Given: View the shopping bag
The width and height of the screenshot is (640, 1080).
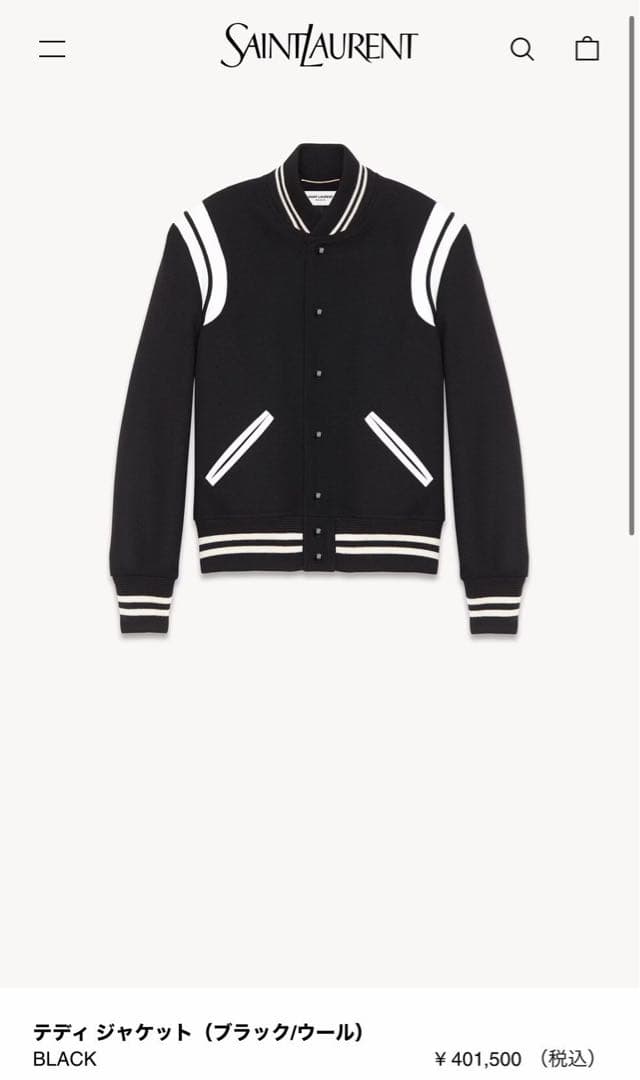Looking at the screenshot, I should pyautogui.click(x=587, y=48).
